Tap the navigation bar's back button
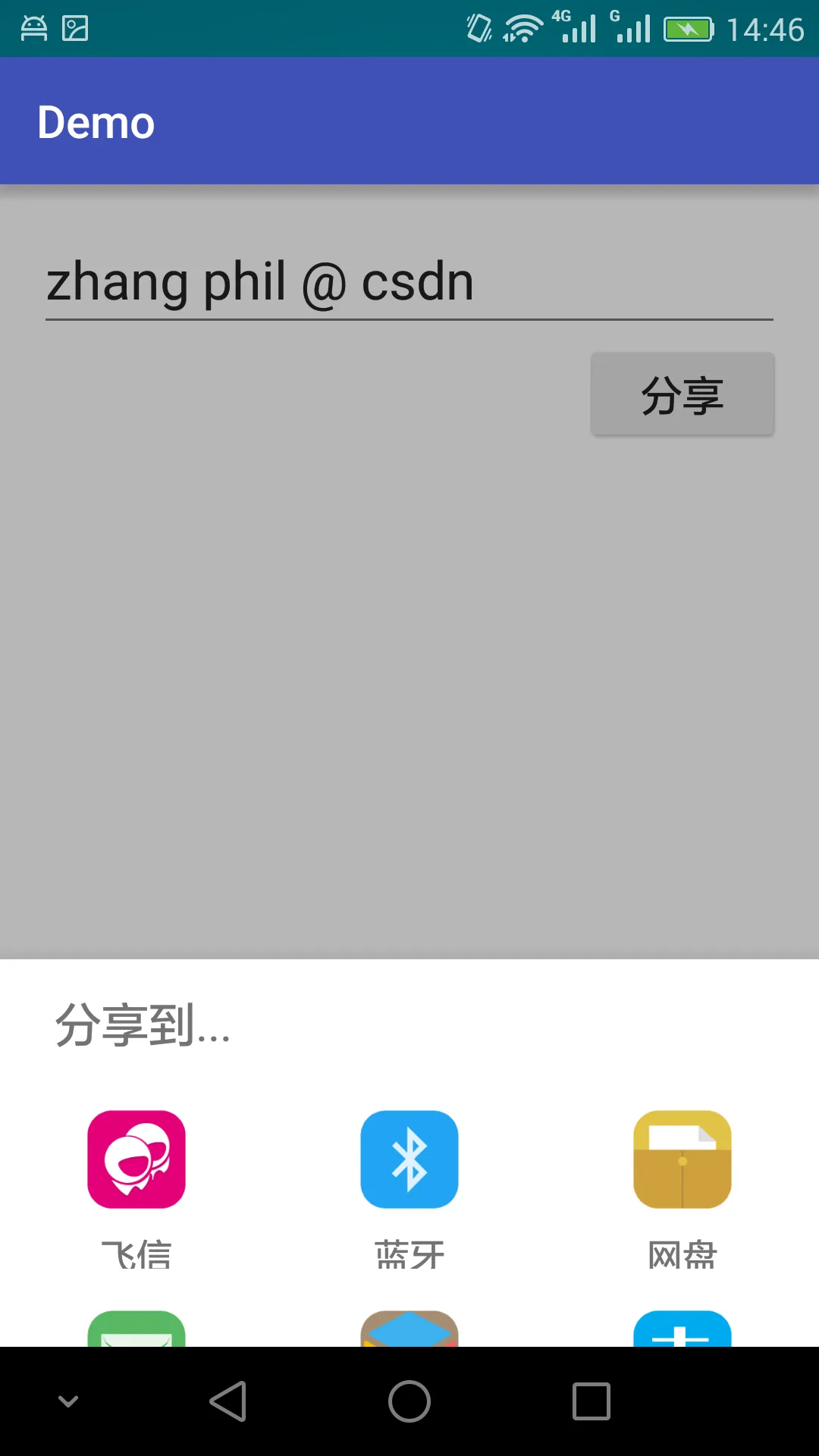Viewport: 819px width, 1456px height. (x=227, y=1401)
